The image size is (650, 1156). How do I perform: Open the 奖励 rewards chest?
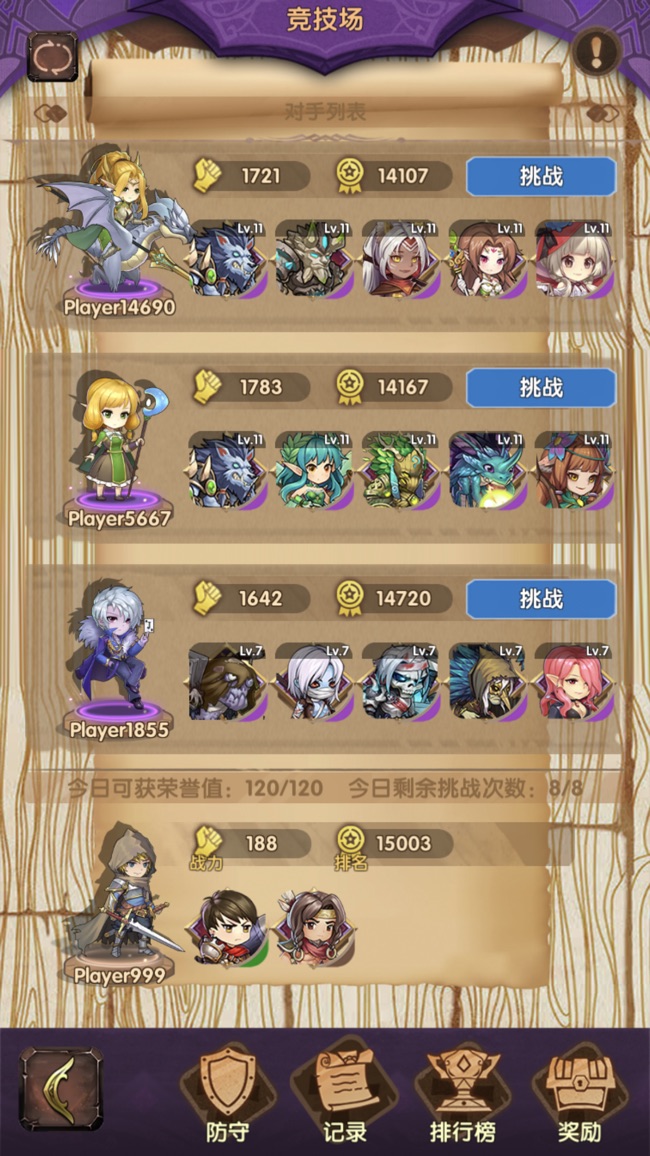click(579, 1095)
